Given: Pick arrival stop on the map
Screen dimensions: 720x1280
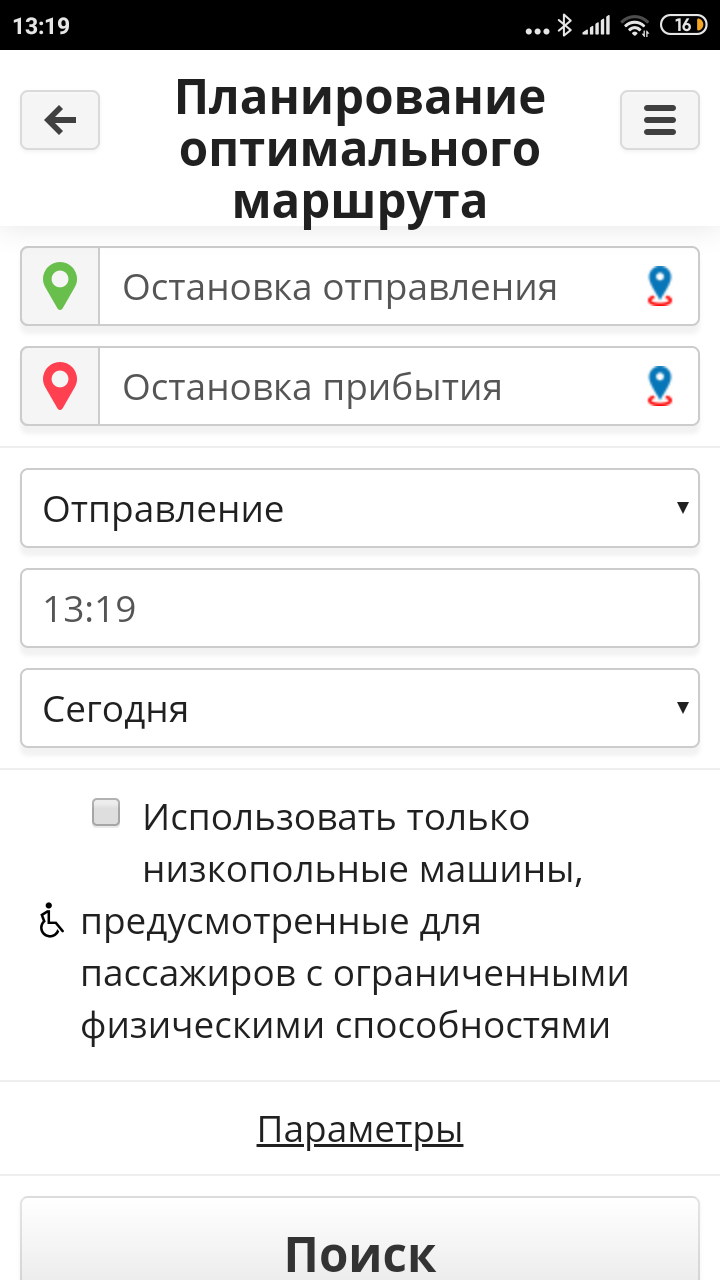Looking at the screenshot, I should 659,387.
